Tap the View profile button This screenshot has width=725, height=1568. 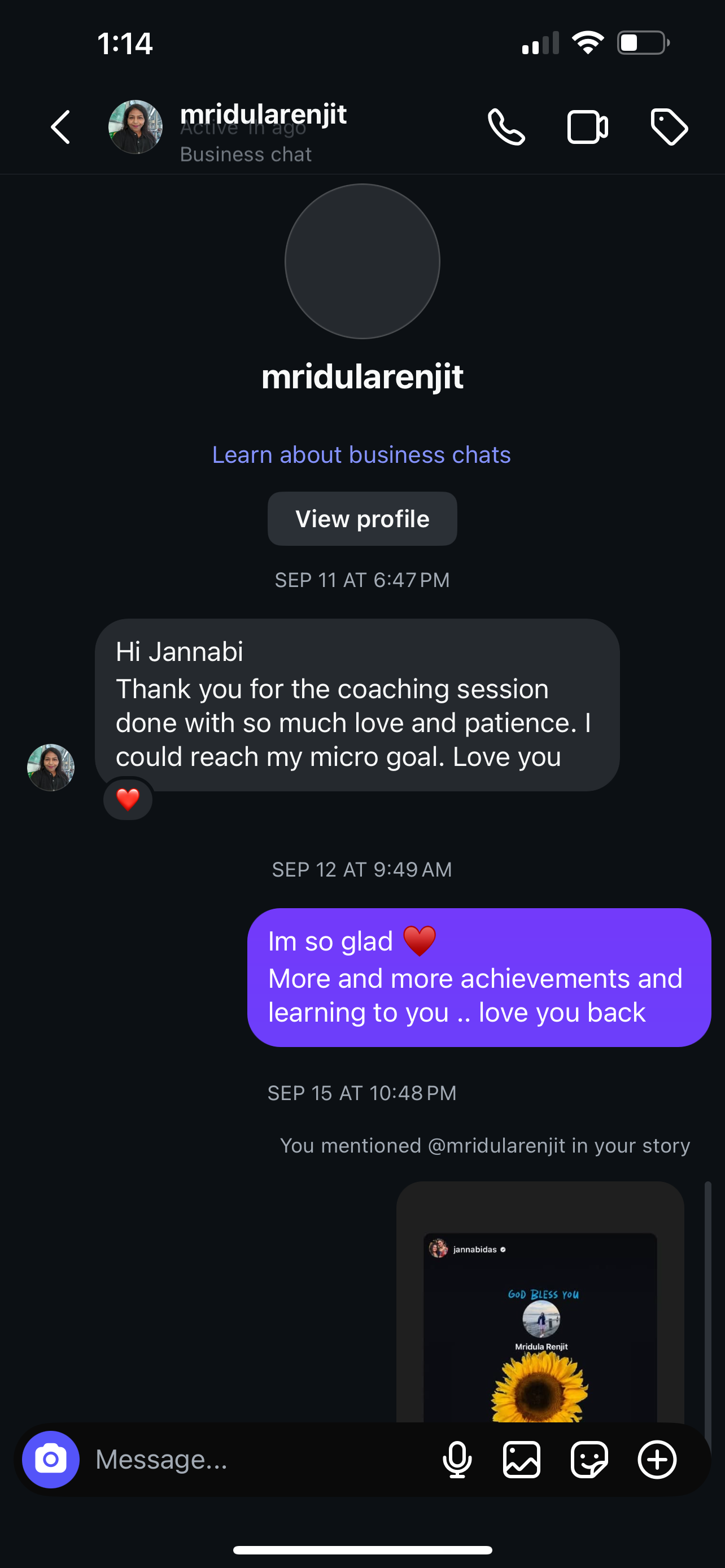[x=362, y=519]
